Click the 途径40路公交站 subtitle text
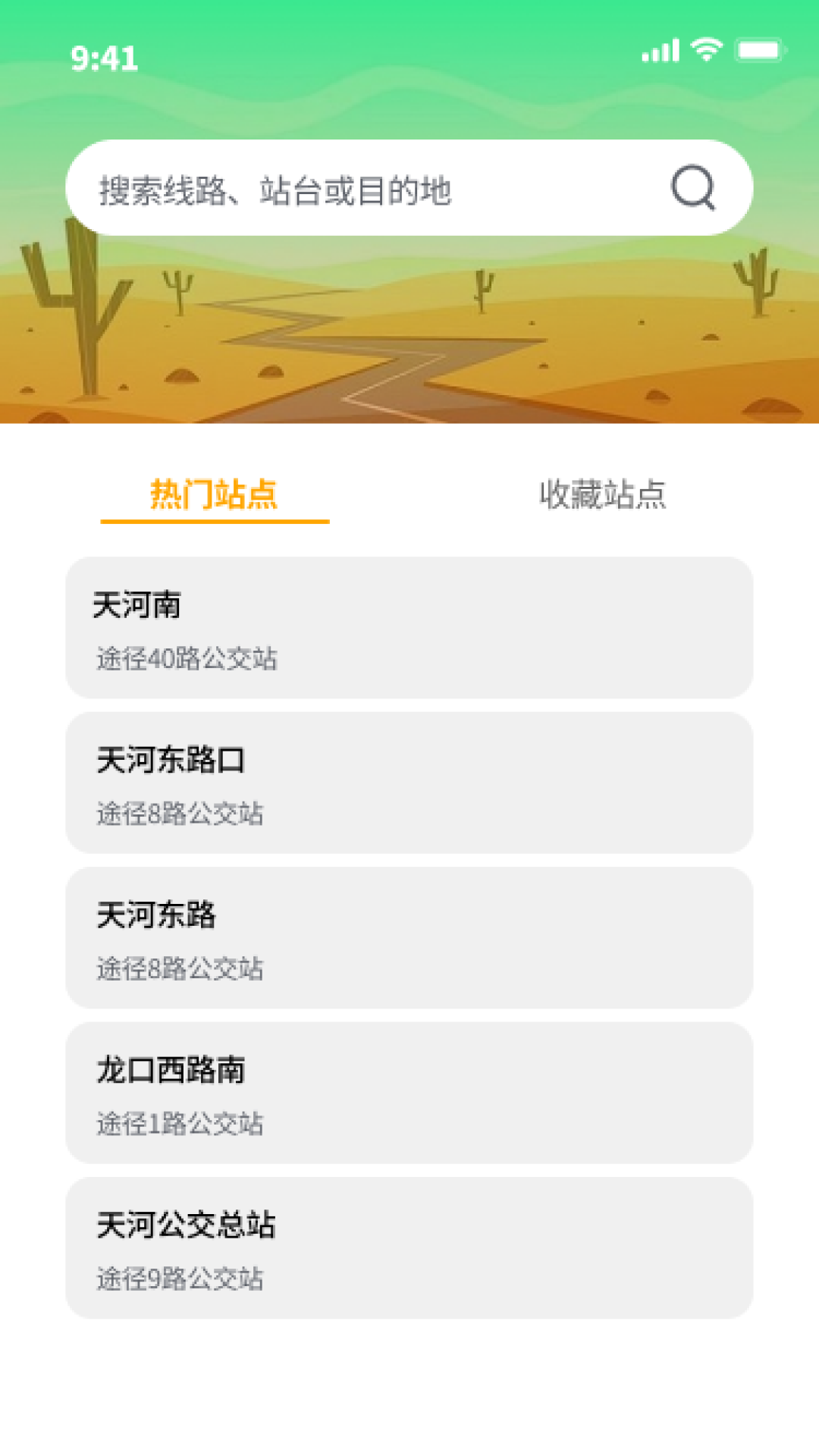 [x=188, y=661]
